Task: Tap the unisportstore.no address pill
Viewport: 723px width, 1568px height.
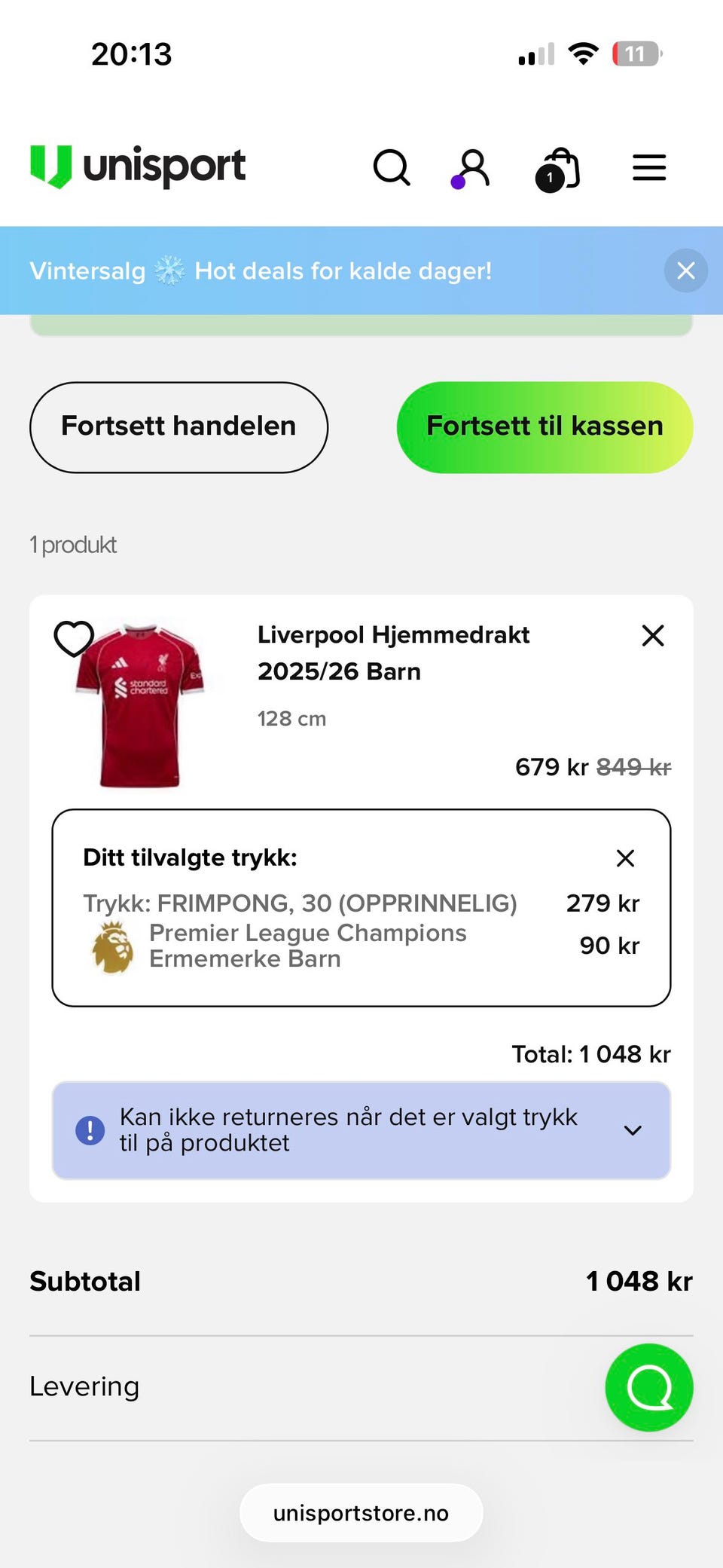Action: point(361,1513)
